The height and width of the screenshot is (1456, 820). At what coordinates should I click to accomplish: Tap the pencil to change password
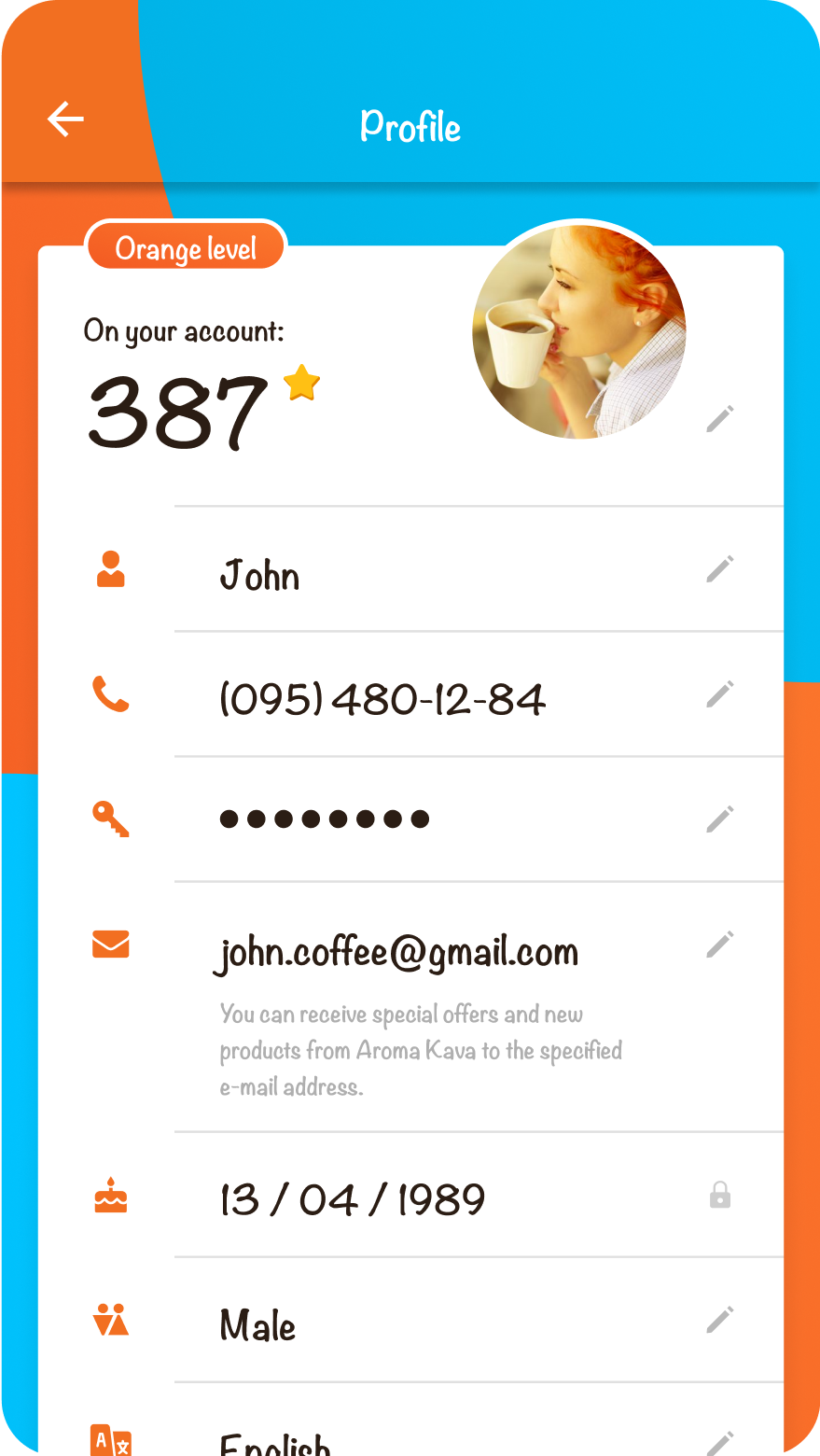[719, 819]
